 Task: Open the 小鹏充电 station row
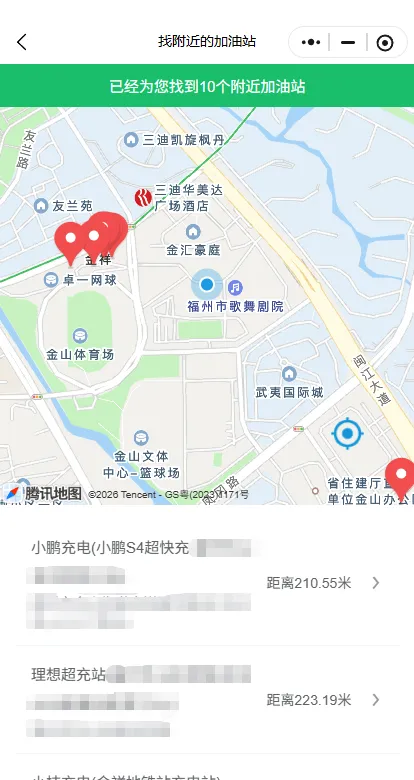pyautogui.click(x=207, y=583)
